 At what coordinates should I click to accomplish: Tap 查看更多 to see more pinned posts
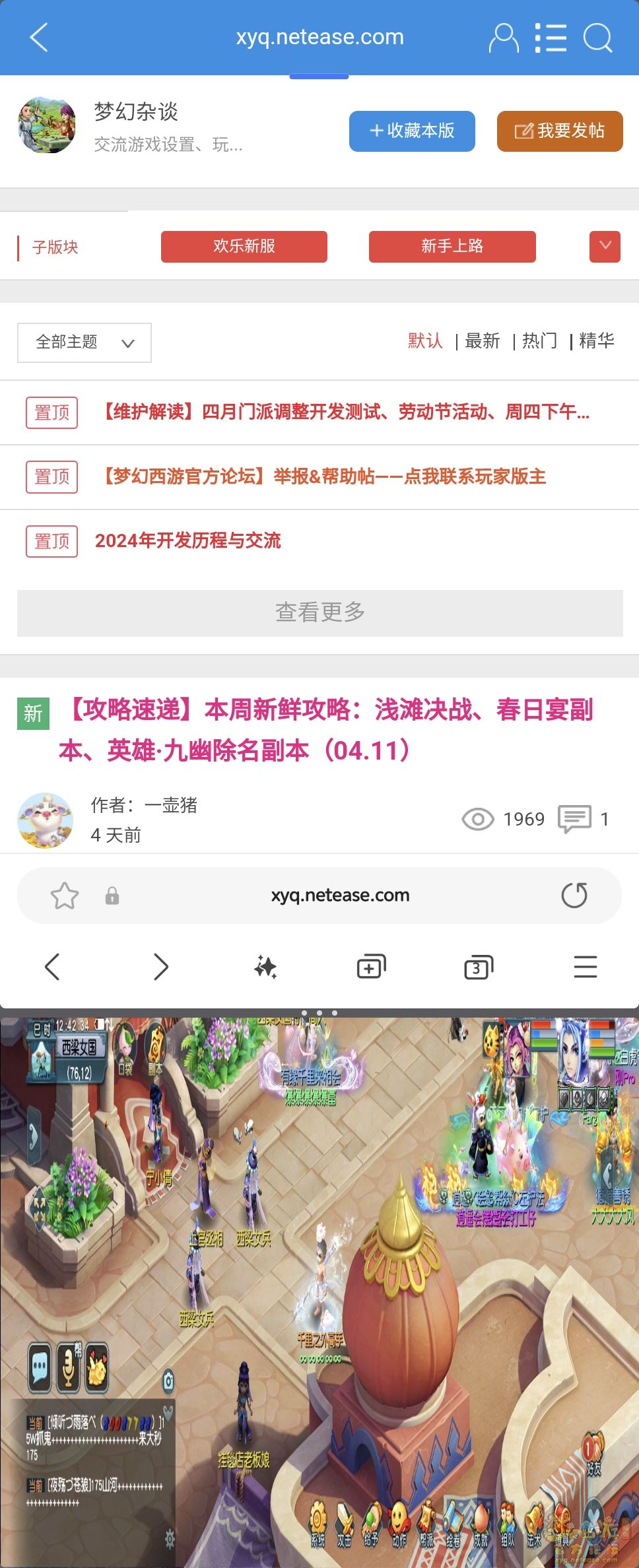pos(320,613)
